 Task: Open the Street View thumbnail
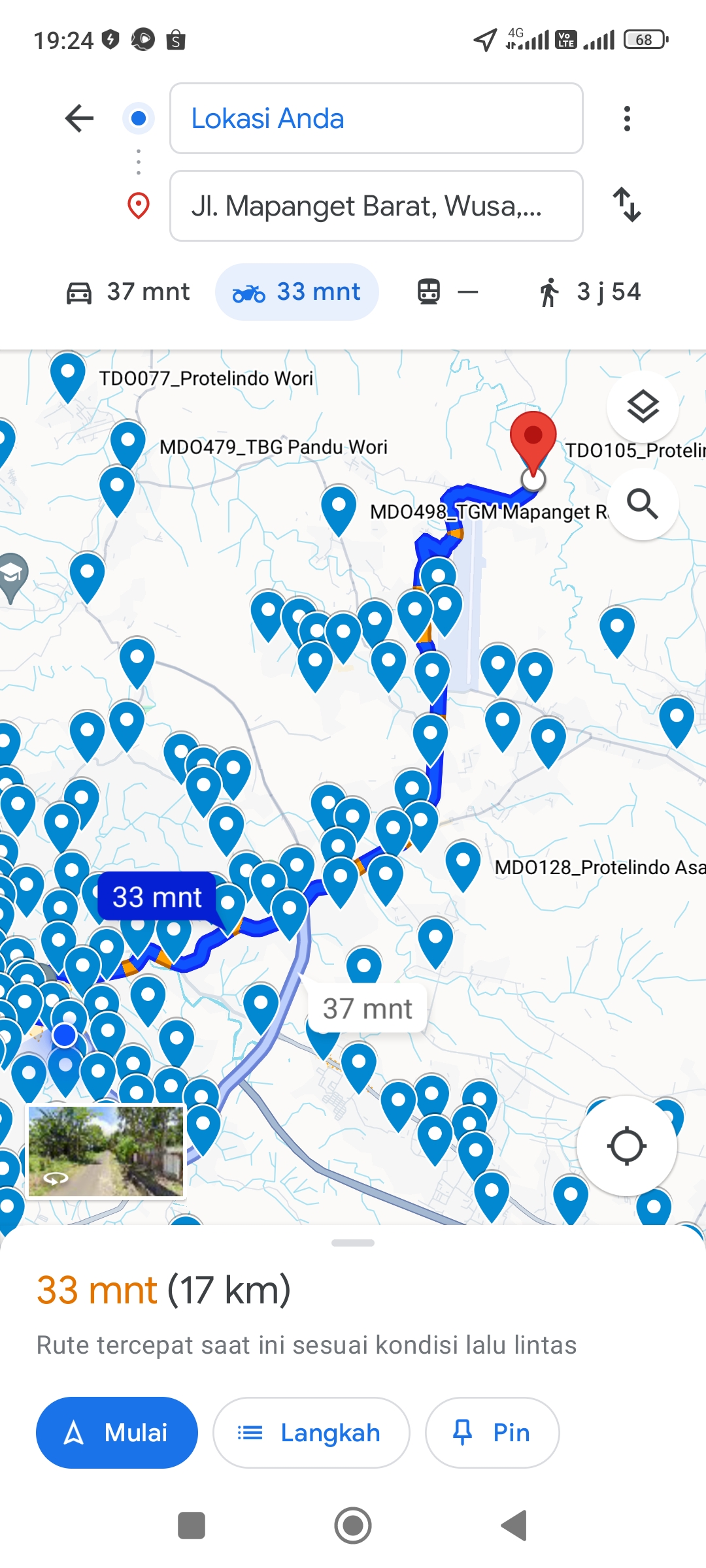[x=106, y=1151]
